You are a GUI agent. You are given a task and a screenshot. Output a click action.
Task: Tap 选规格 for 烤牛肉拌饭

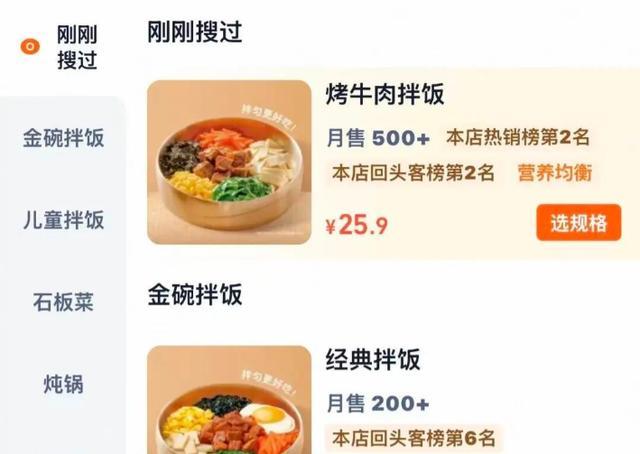pos(579,223)
